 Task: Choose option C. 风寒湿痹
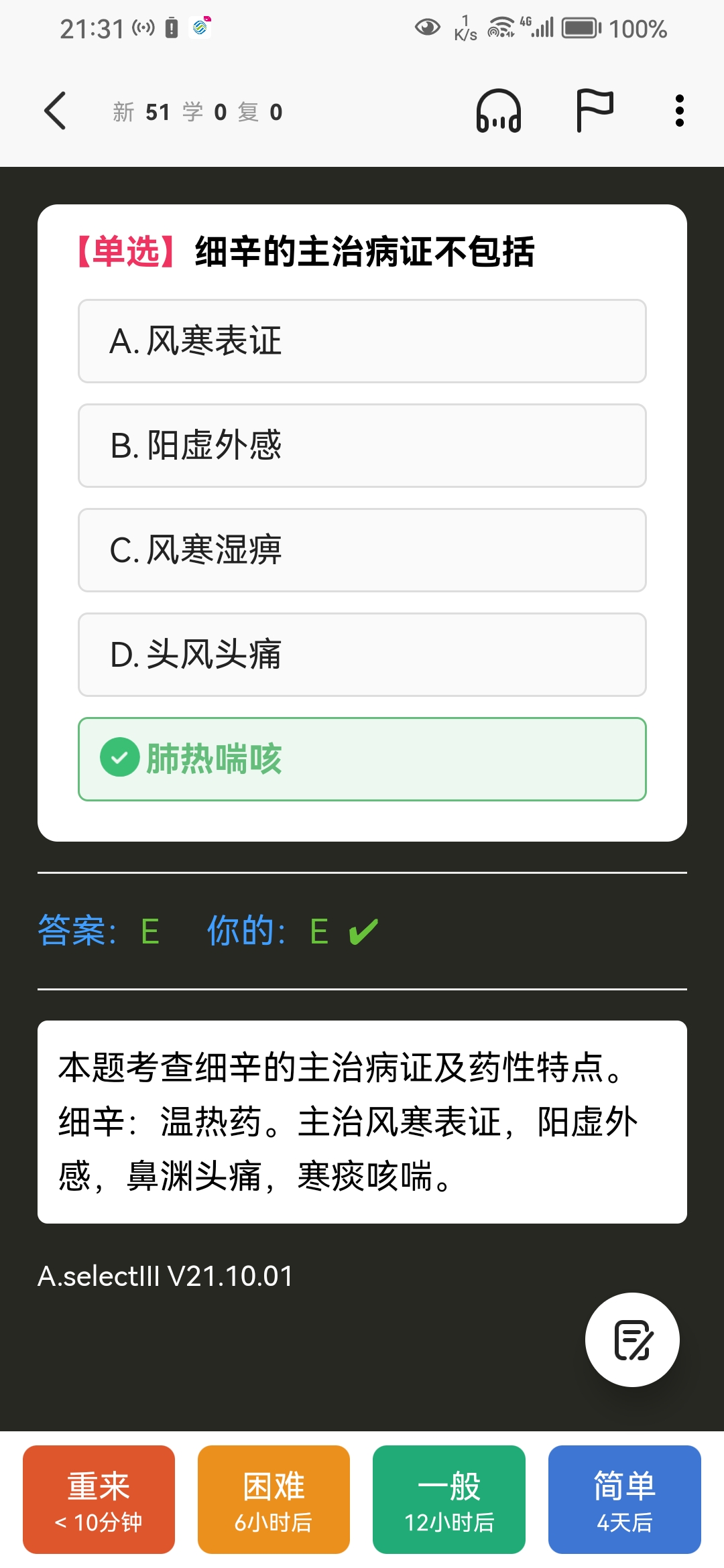pos(362,550)
